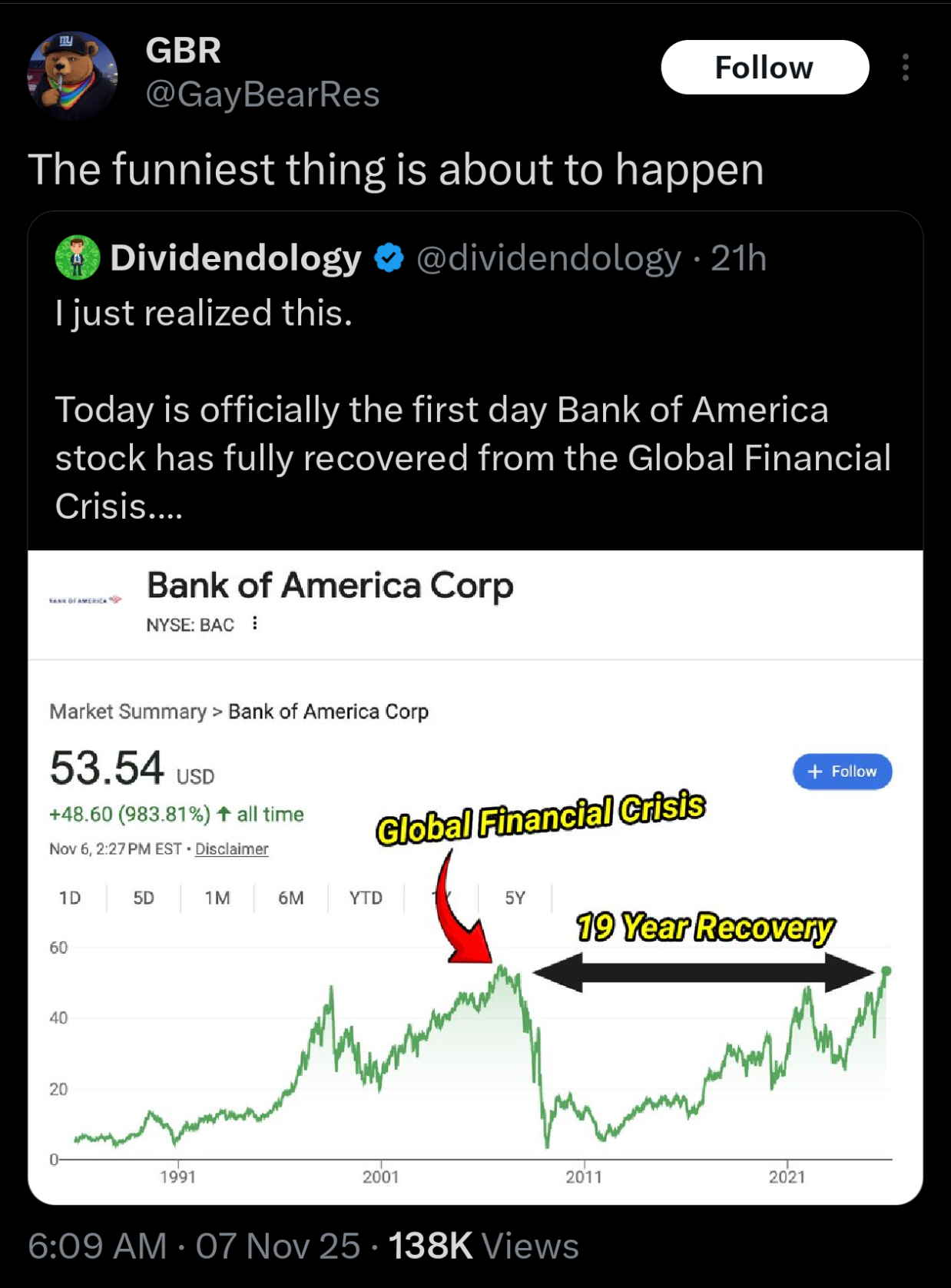Follow the GBR account
951x1288 pixels.
[764, 68]
